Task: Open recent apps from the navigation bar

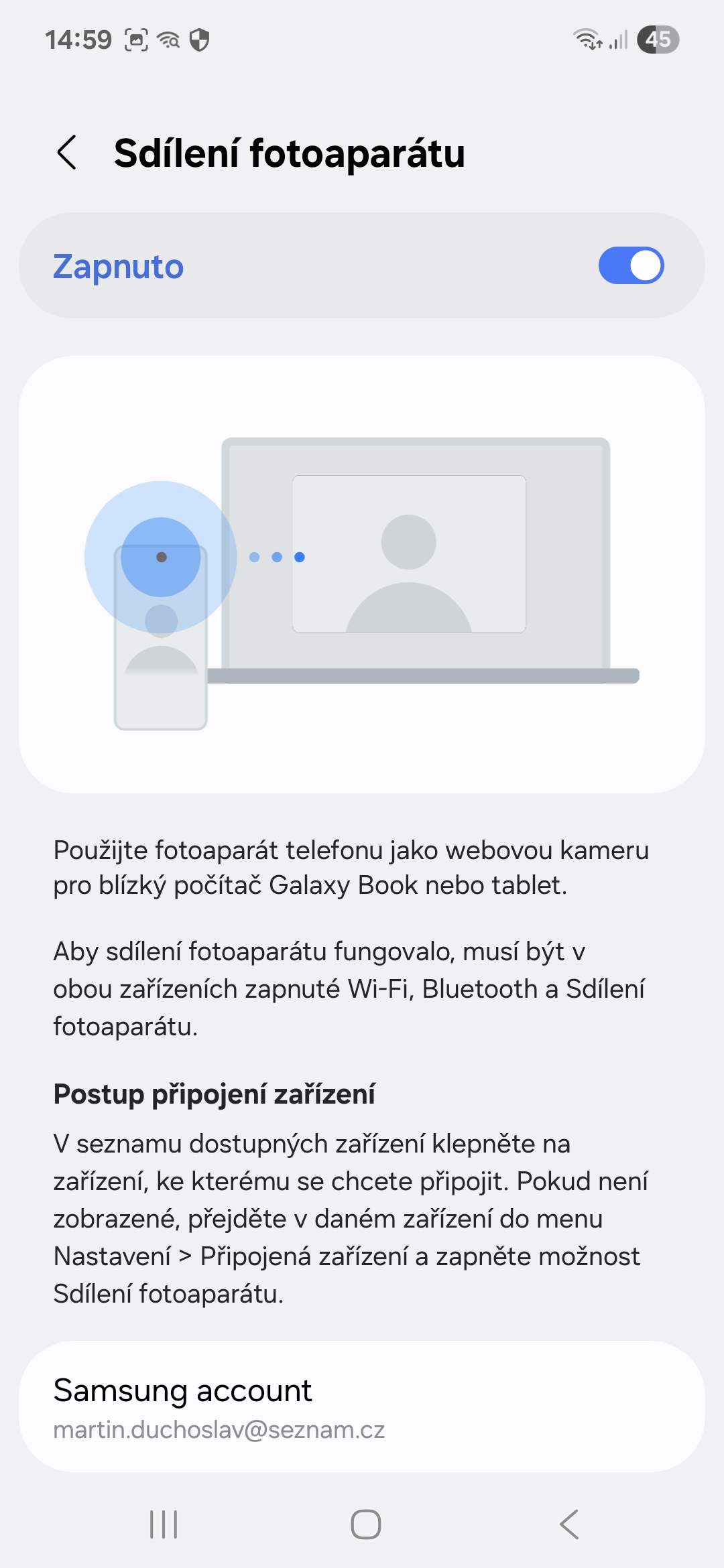Action: coord(164,1524)
